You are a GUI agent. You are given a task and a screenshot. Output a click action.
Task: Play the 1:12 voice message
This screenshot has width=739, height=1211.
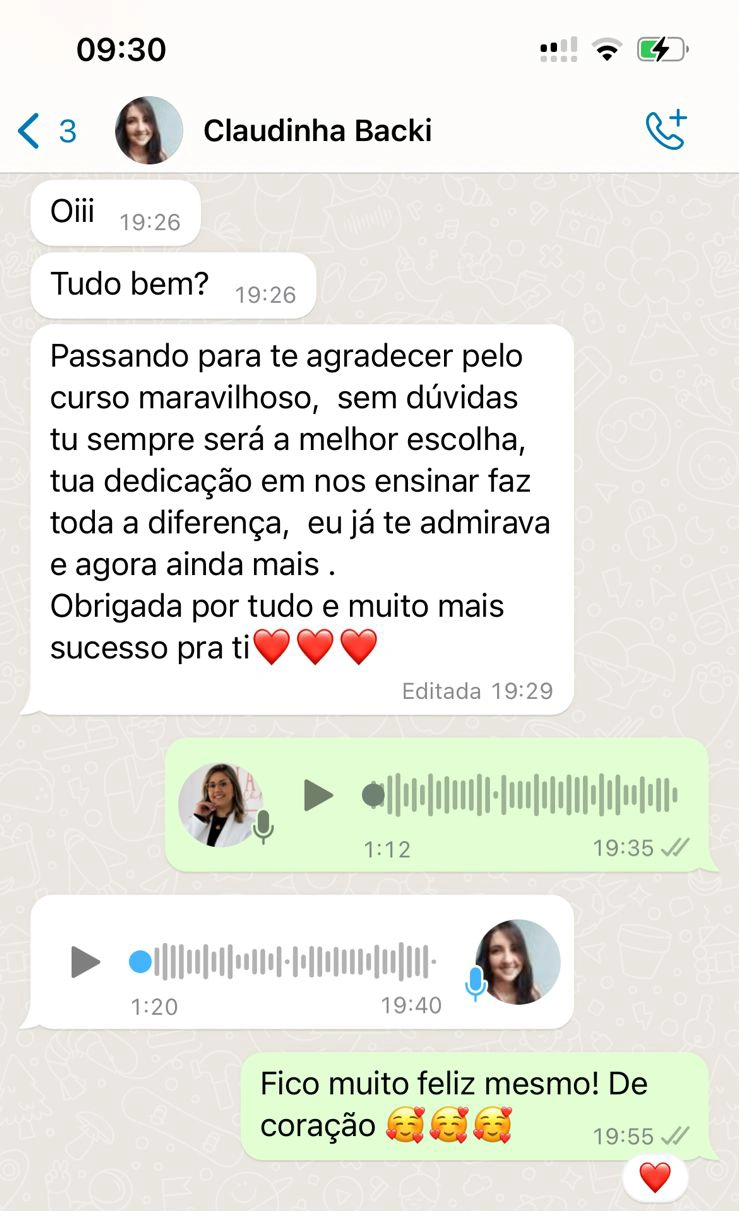[x=318, y=796]
